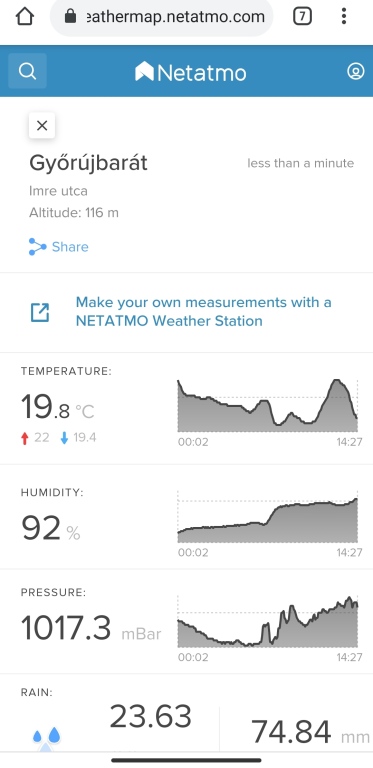
Task: Open the humidity graph
Action: [269, 523]
